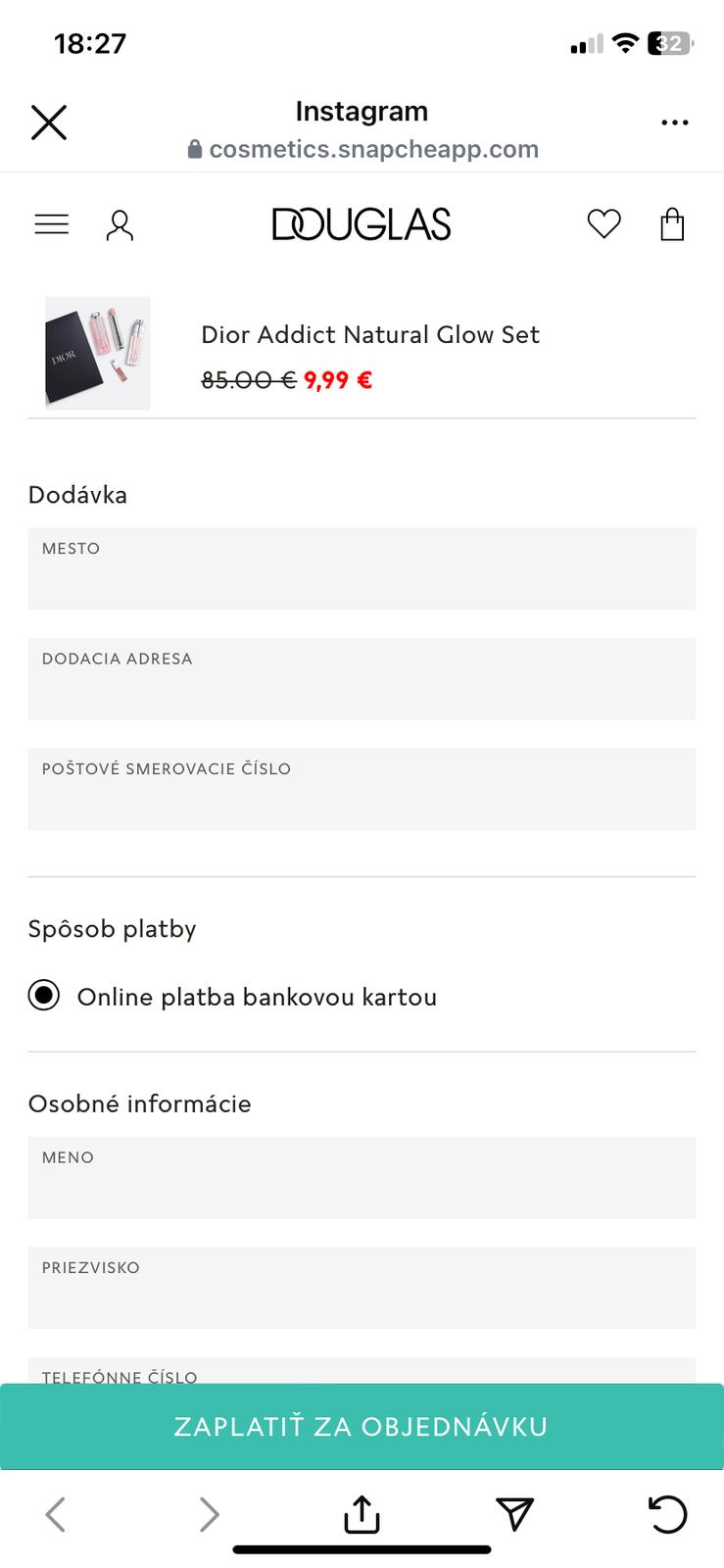Open the browser overflow menu
The image size is (724, 1568).
674,123
